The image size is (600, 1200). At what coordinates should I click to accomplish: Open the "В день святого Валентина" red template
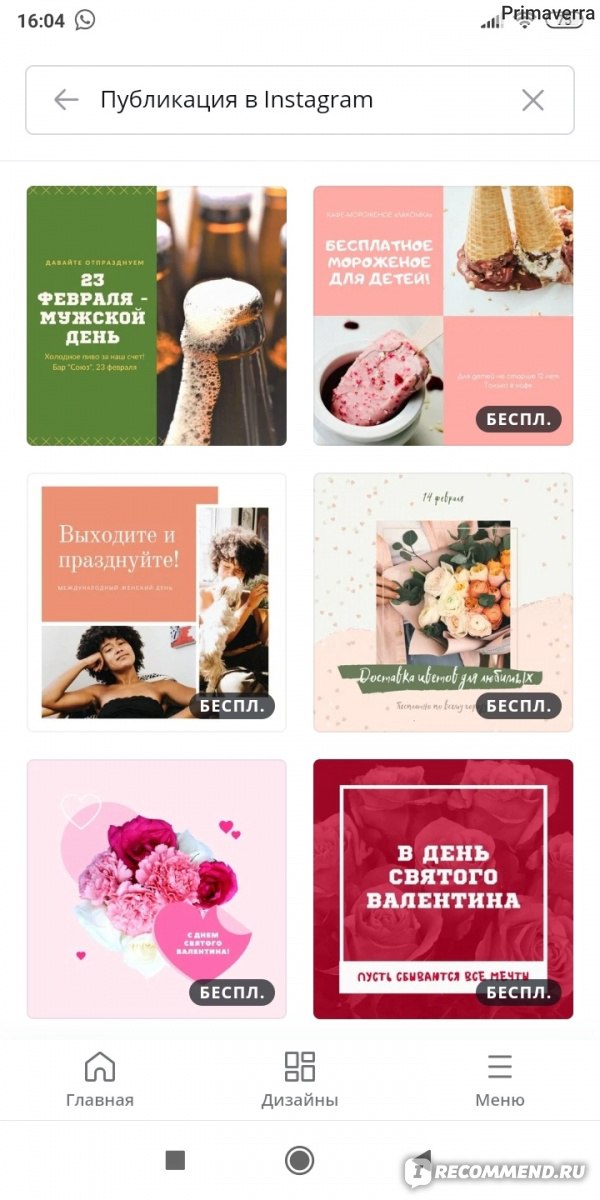click(443, 889)
